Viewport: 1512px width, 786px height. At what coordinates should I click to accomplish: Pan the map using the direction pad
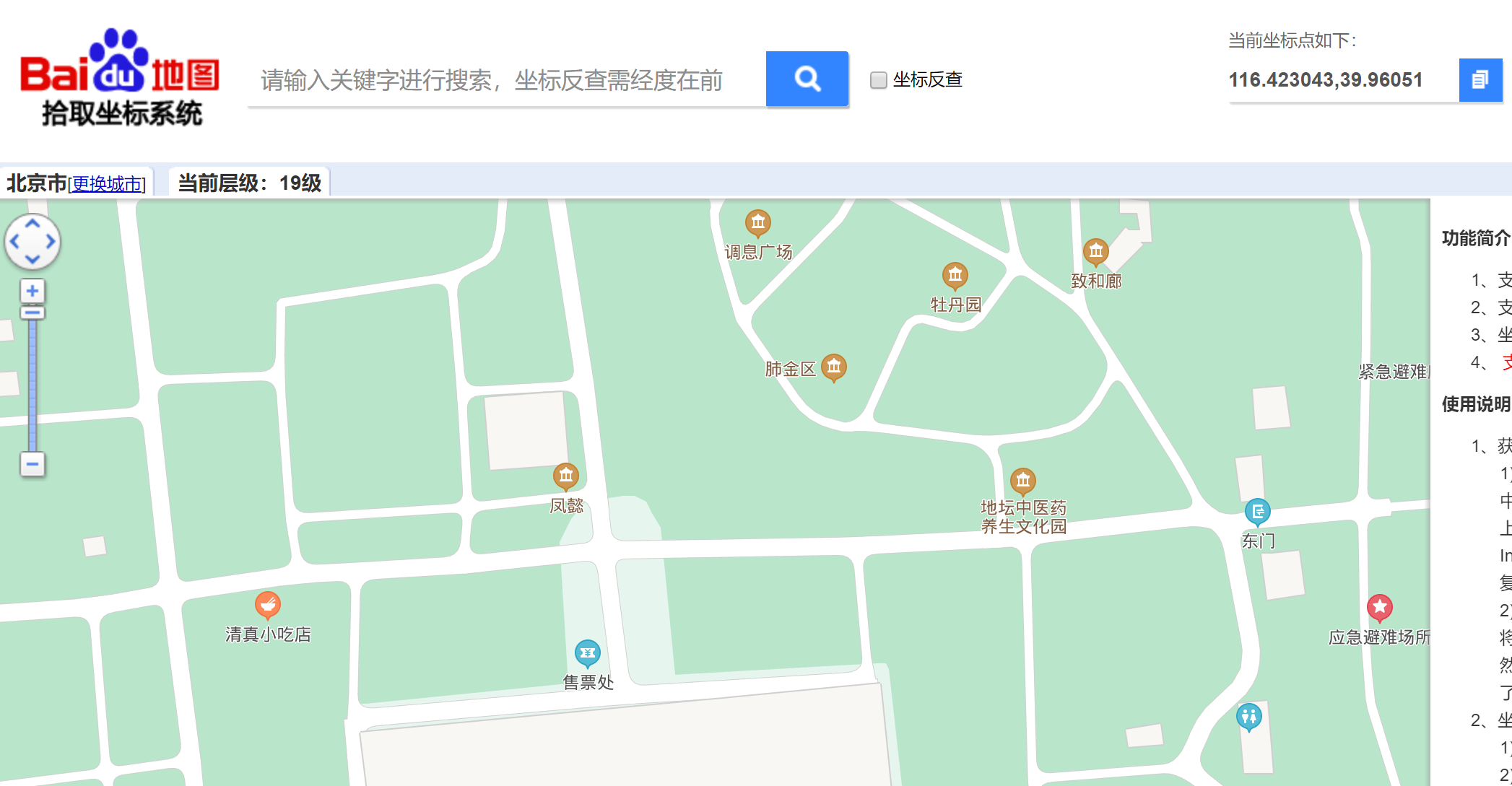pos(32,241)
